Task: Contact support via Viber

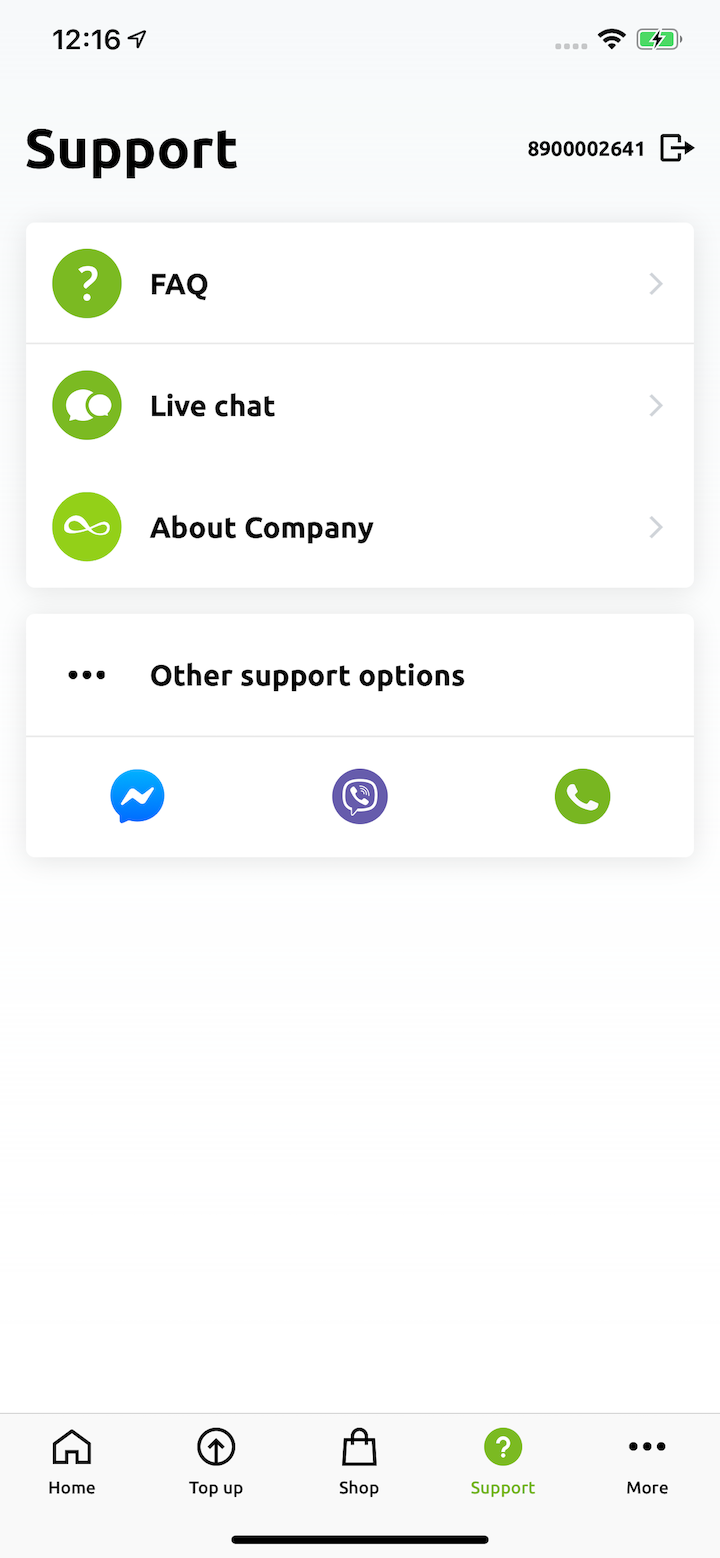Action: [360, 796]
